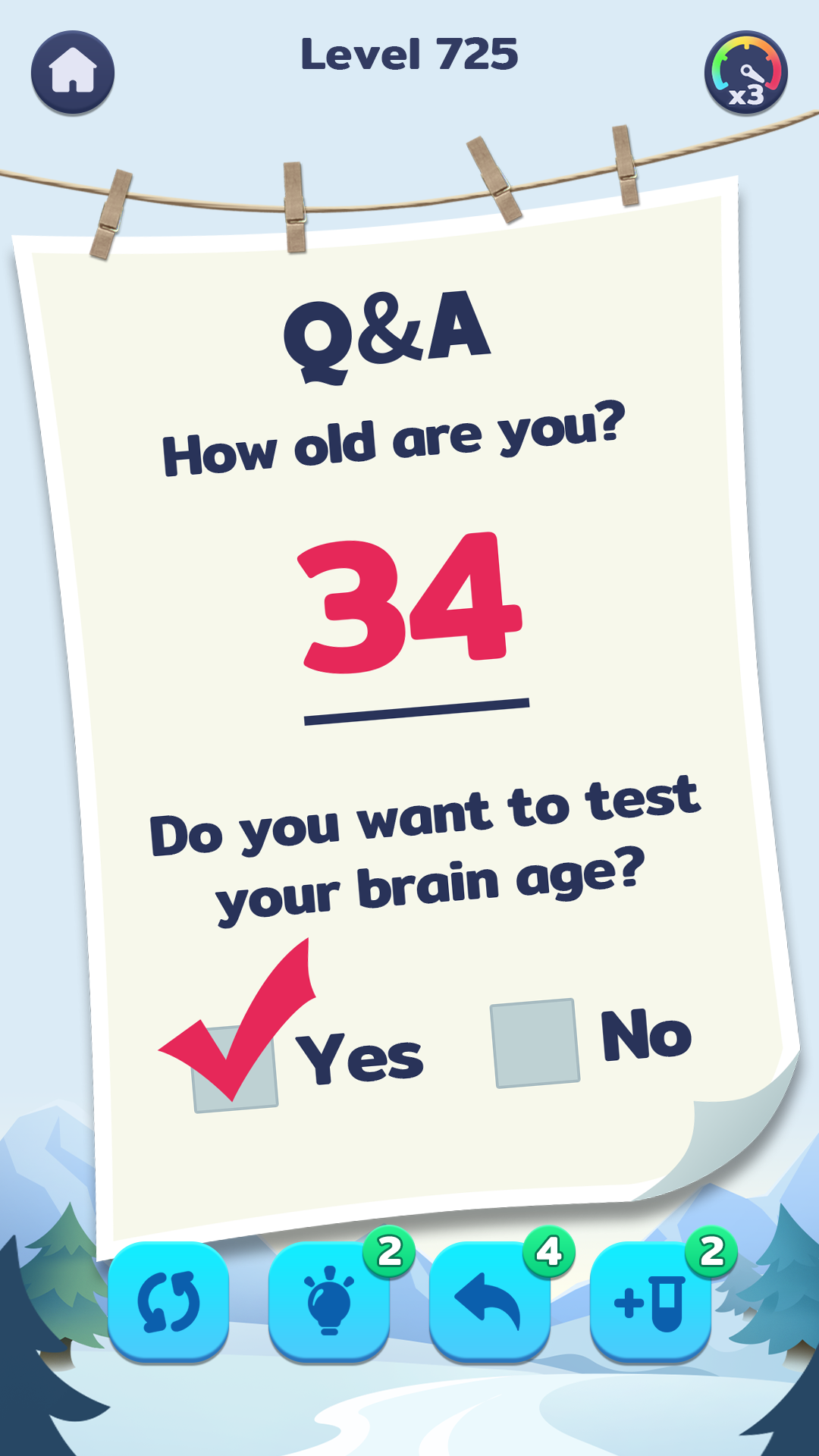Open the x3 speed booster
Image resolution: width=819 pixels, height=1456 pixels.
click(x=746, y=73)
